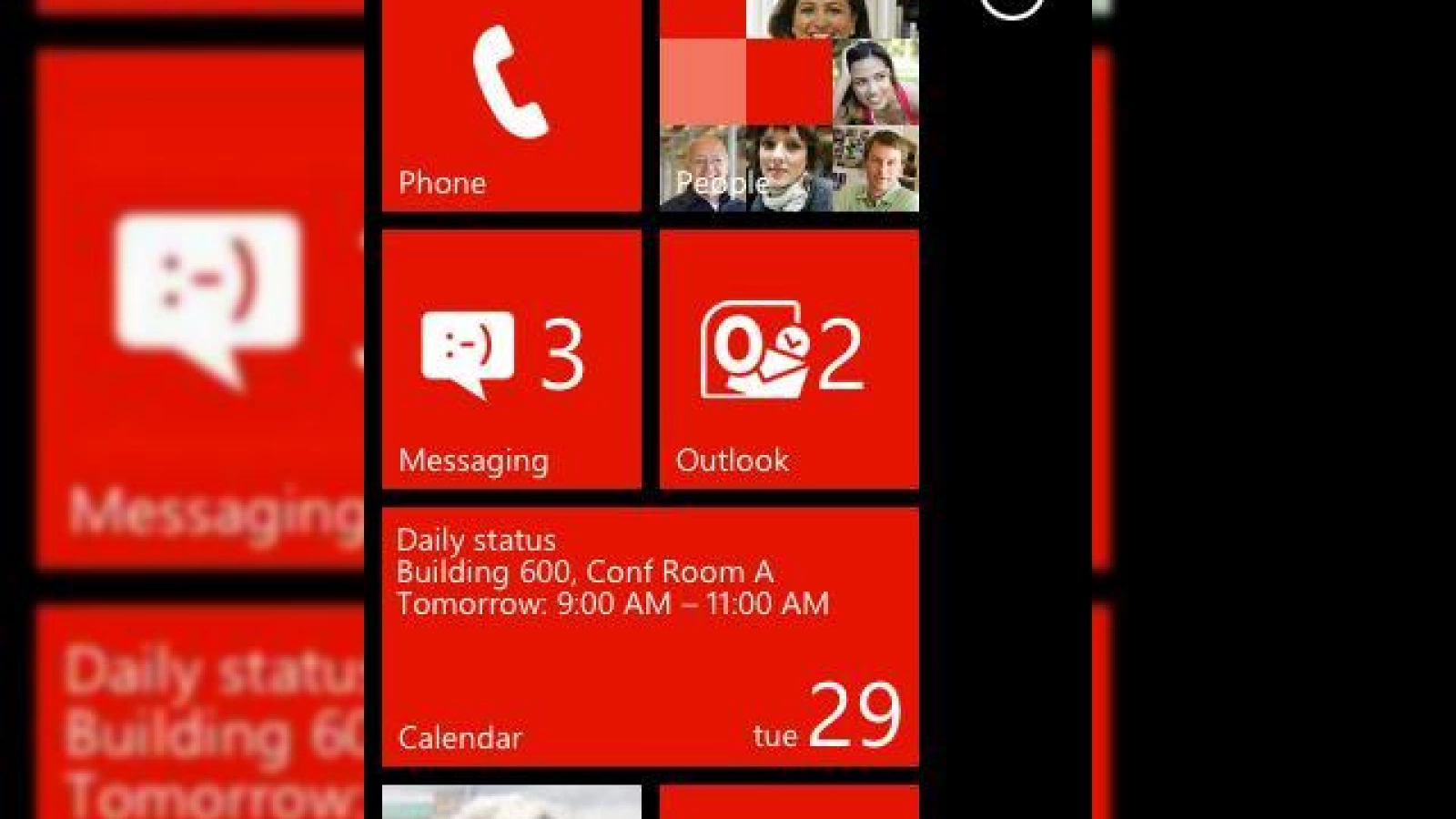Open the Calendar tile showing Daily status

click(651, 637)
